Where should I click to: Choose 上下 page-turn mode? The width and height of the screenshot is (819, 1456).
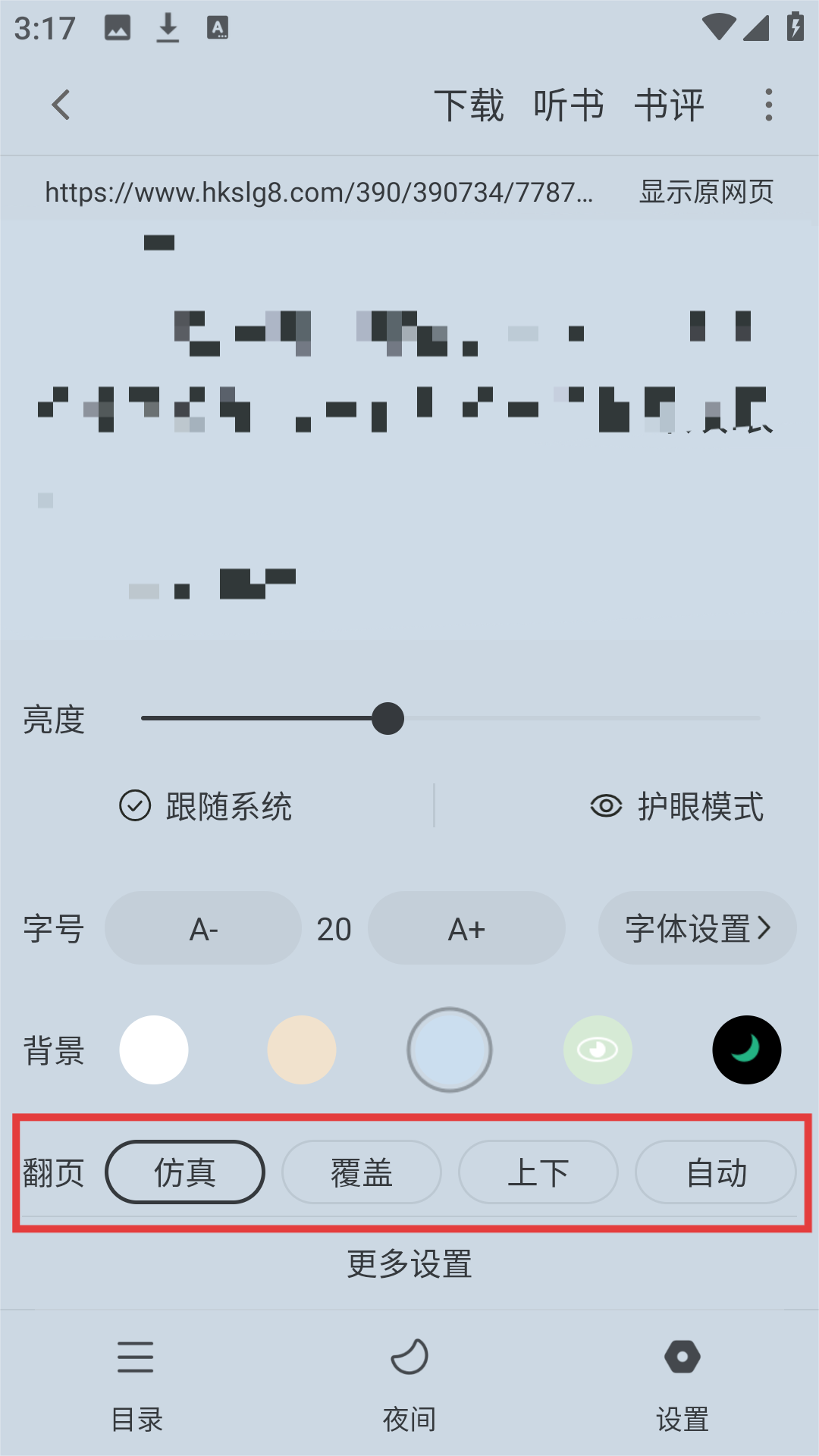[538, 1172]
